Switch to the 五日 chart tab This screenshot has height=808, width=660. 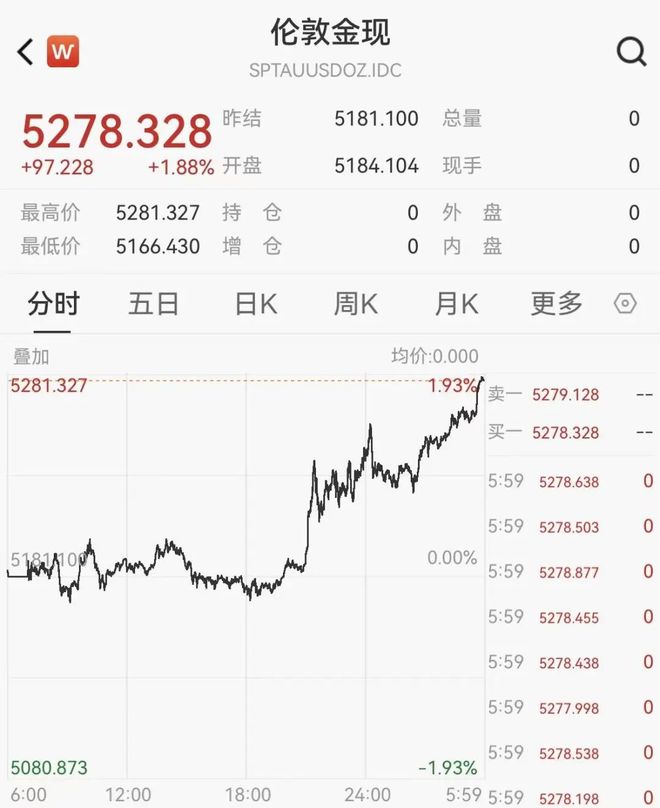point(153,304)
